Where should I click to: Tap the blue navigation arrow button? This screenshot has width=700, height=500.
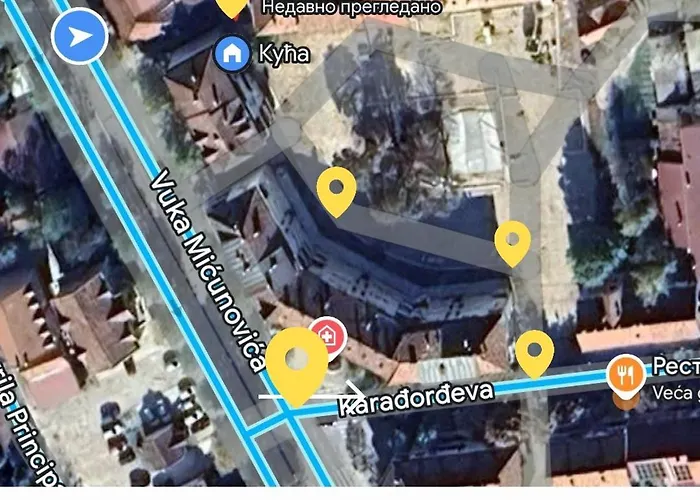pyautogui.click(x=80, y=40)
